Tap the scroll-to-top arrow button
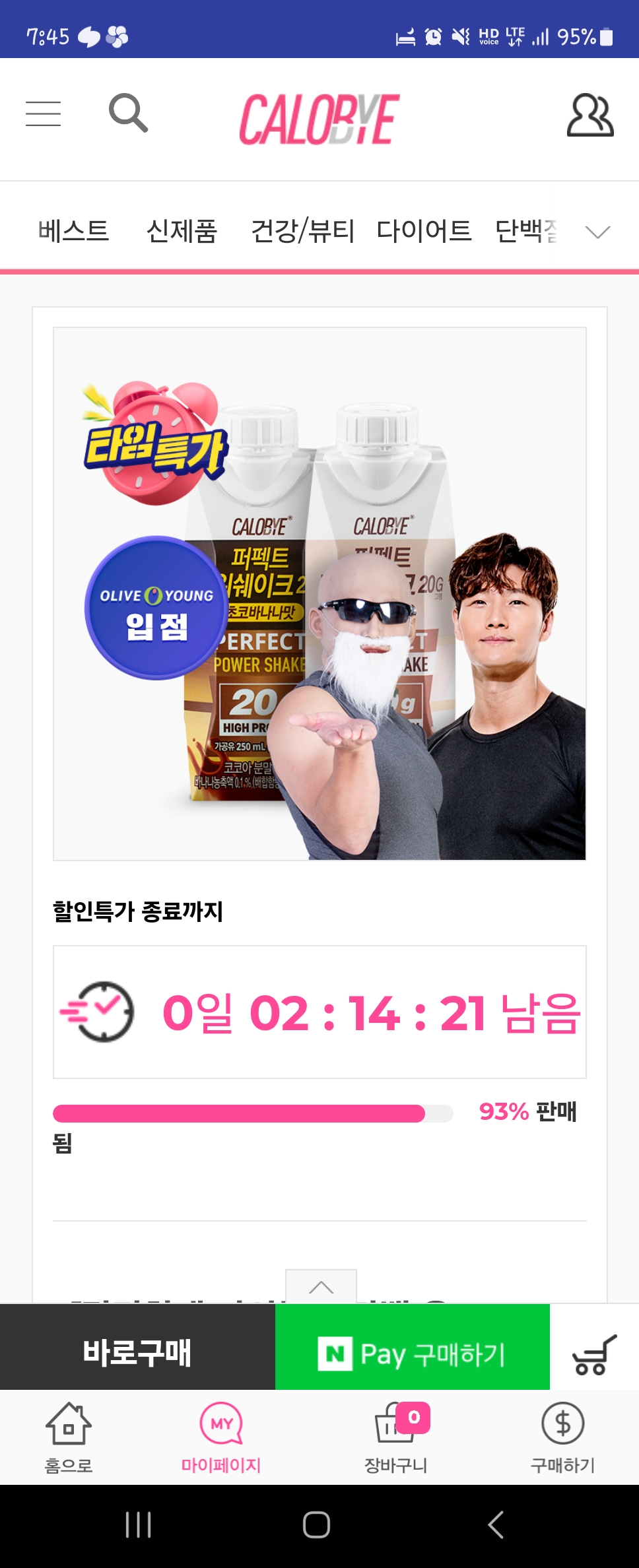 tap(321, 1286)
